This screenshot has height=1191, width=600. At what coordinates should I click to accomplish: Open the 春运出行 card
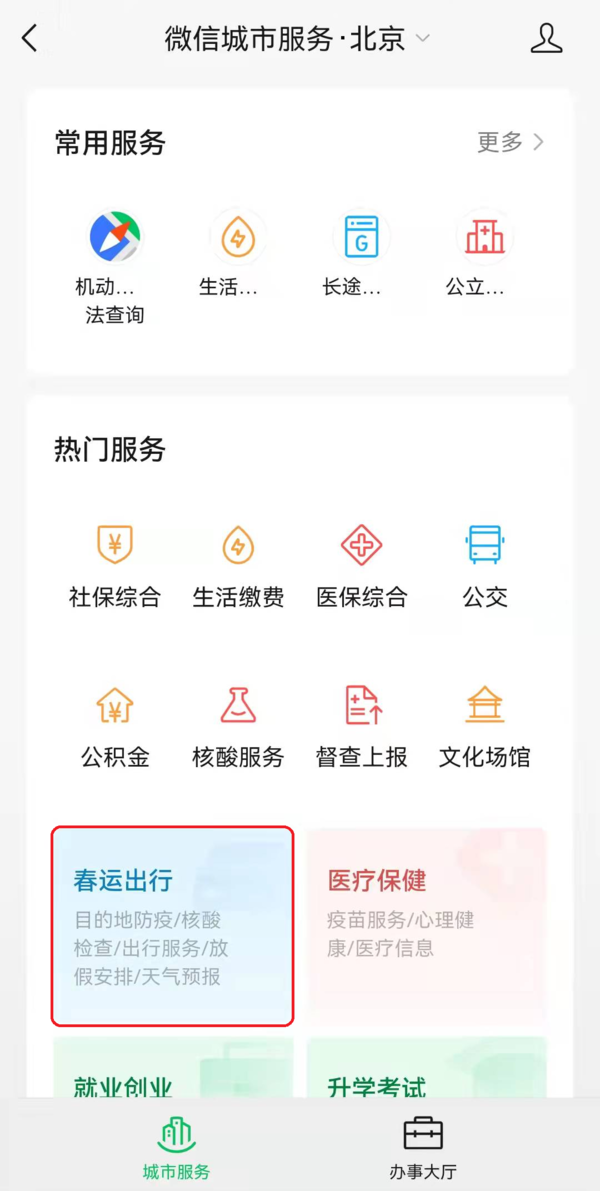173,925
